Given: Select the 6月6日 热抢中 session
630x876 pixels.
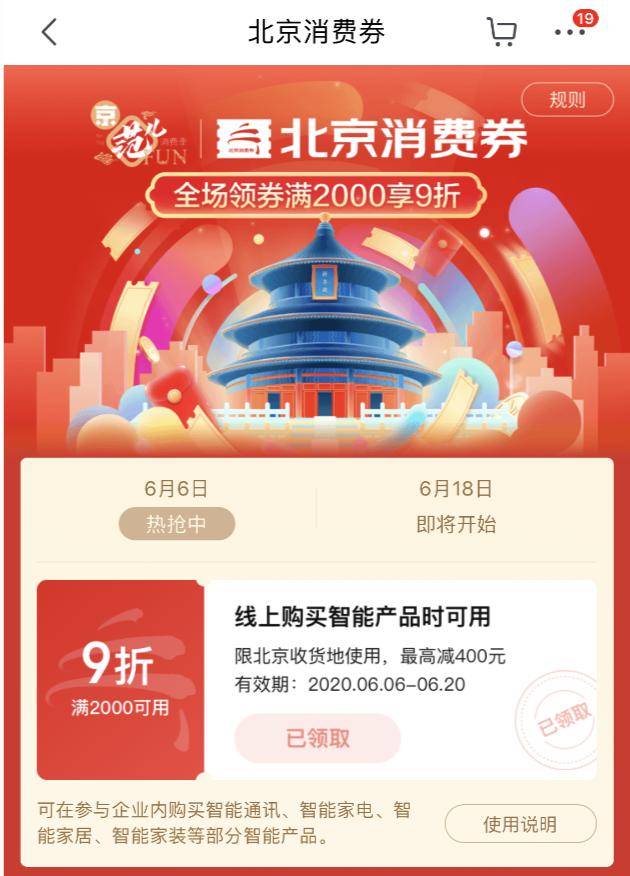Looking at the screenshot, I should (176, 507).
